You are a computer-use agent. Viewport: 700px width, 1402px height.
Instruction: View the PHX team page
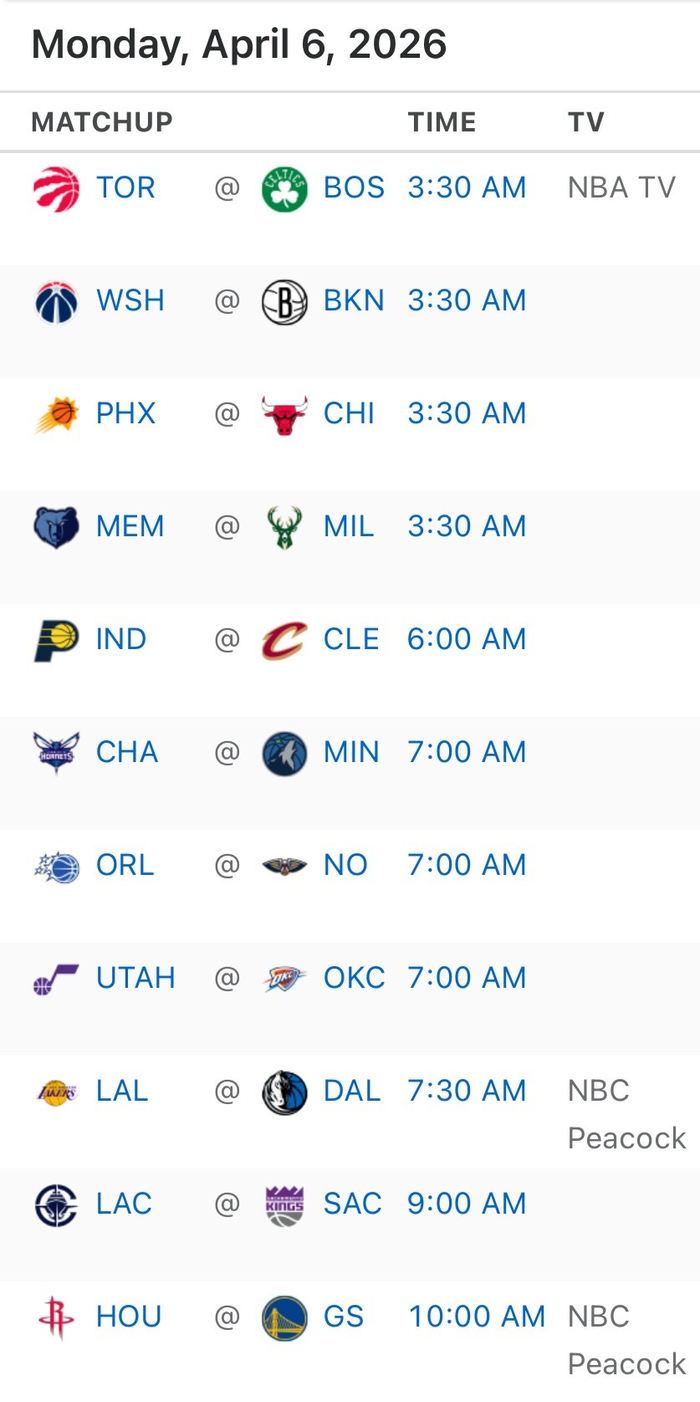pos(126,414)
